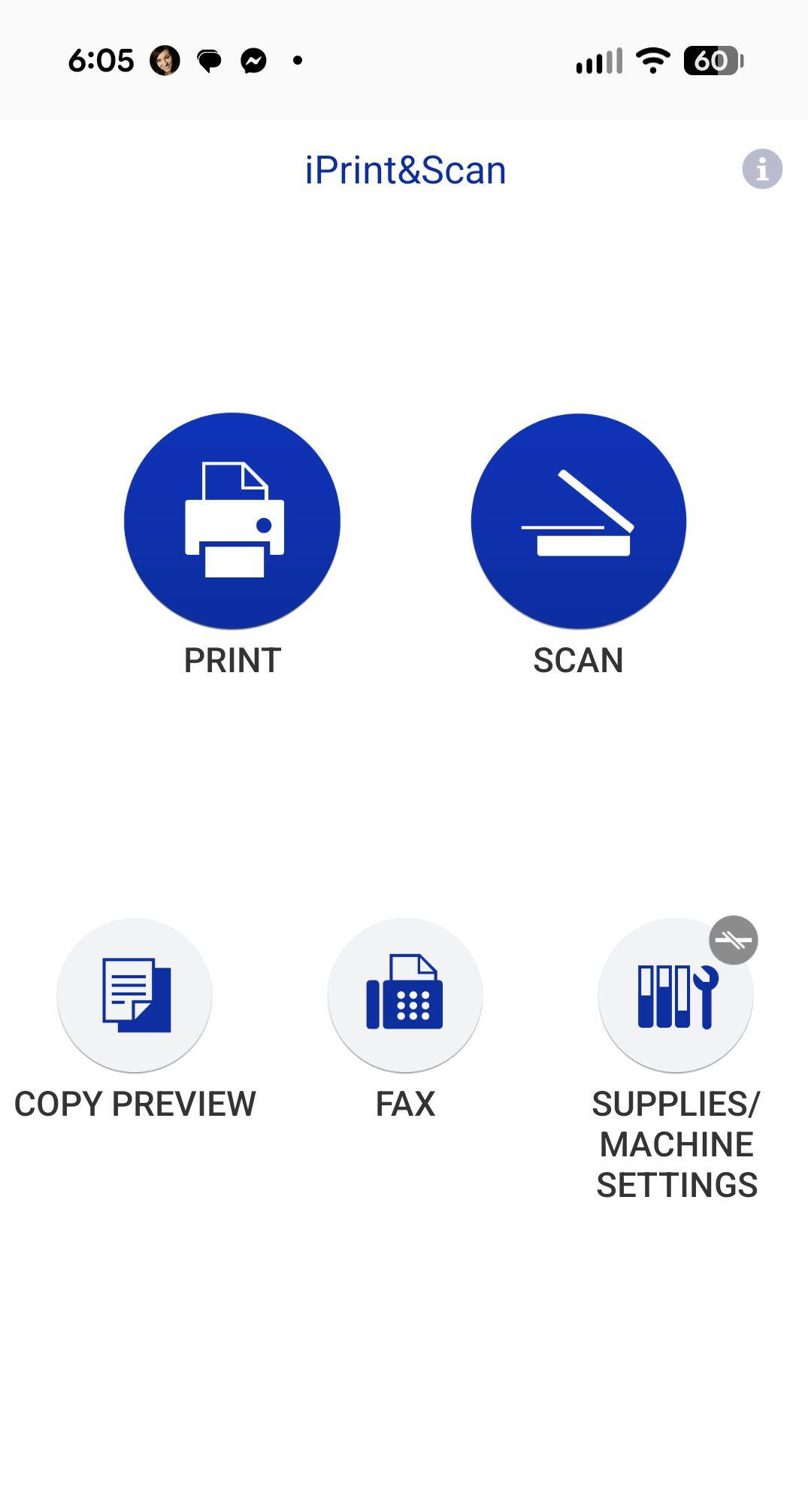Tap the clock showing 6:05

tap(101, 61)
